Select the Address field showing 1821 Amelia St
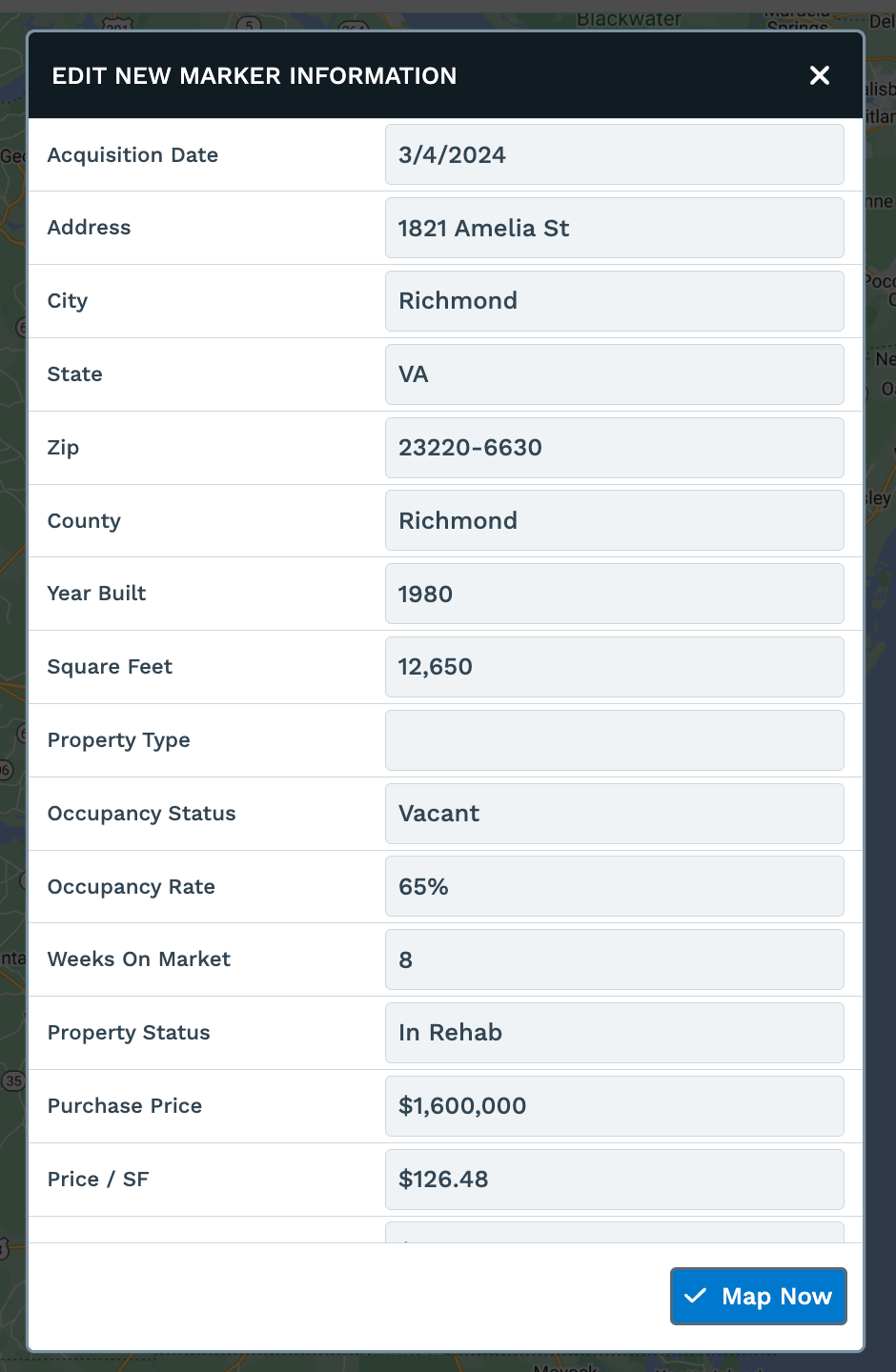Image resolution: width=896 pixels, height=1372 pixels. click(614, 228)
